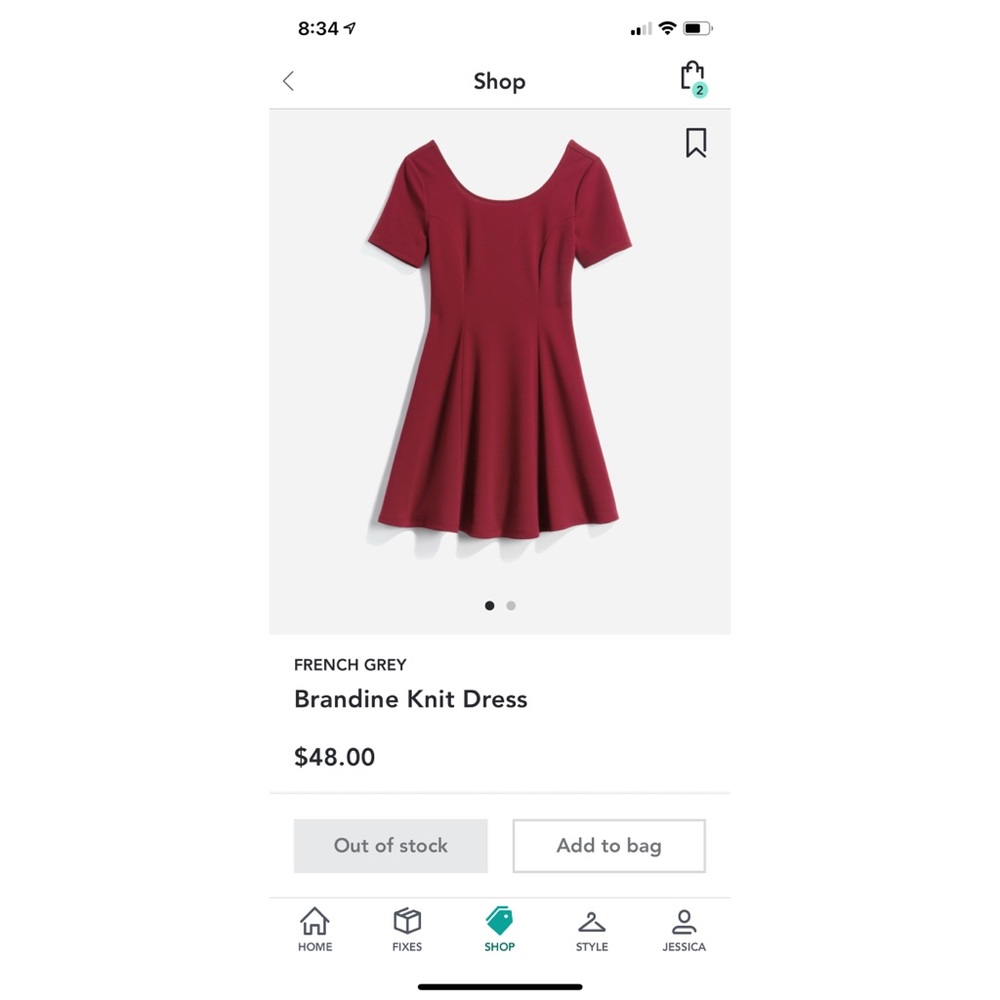This screenshot has width=1000, height=1000.
Task: Go back using the top-left arrow
Action: pos(289,81)
